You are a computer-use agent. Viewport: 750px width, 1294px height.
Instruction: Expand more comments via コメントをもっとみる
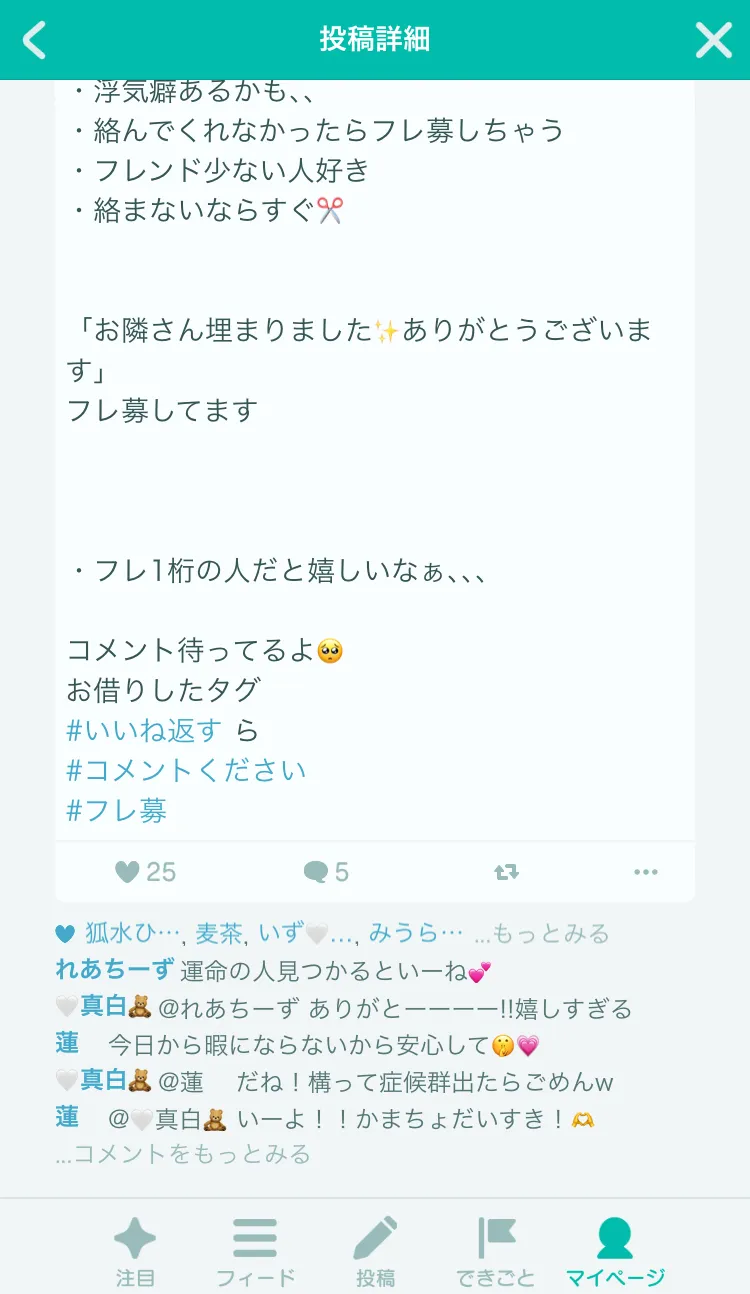(x=183, y=1154)
